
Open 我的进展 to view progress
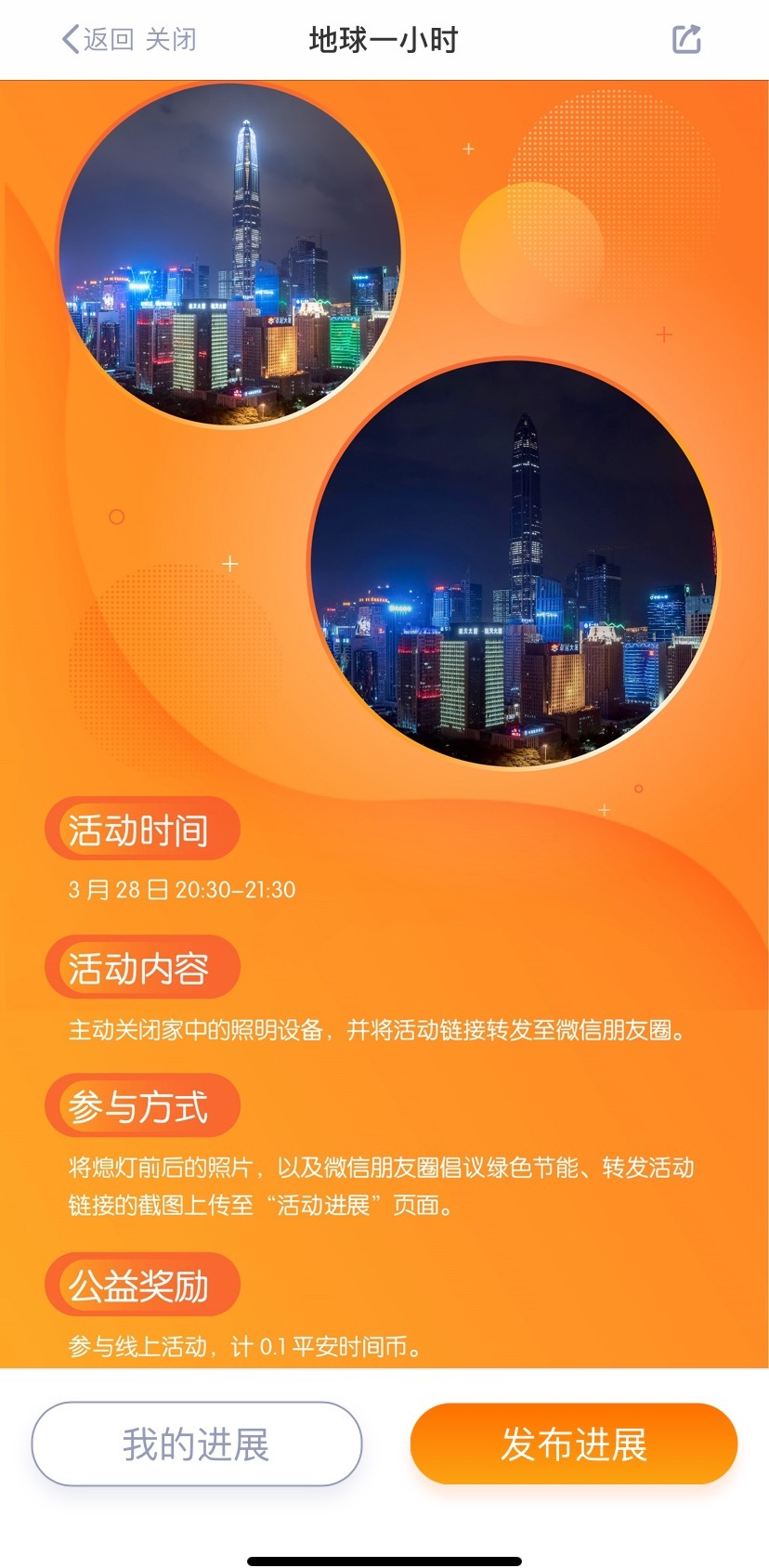197,1444
